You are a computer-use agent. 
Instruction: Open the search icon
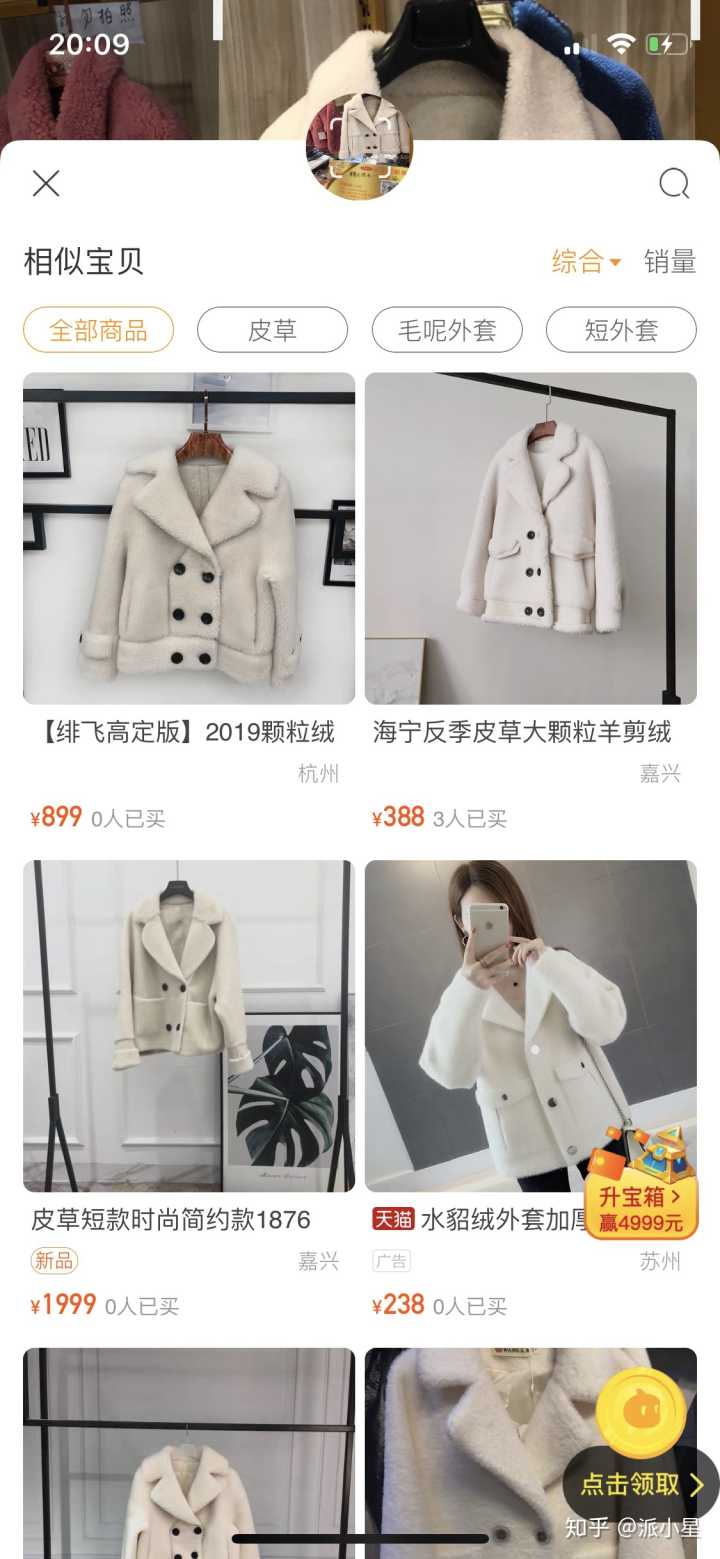[674, 183]
